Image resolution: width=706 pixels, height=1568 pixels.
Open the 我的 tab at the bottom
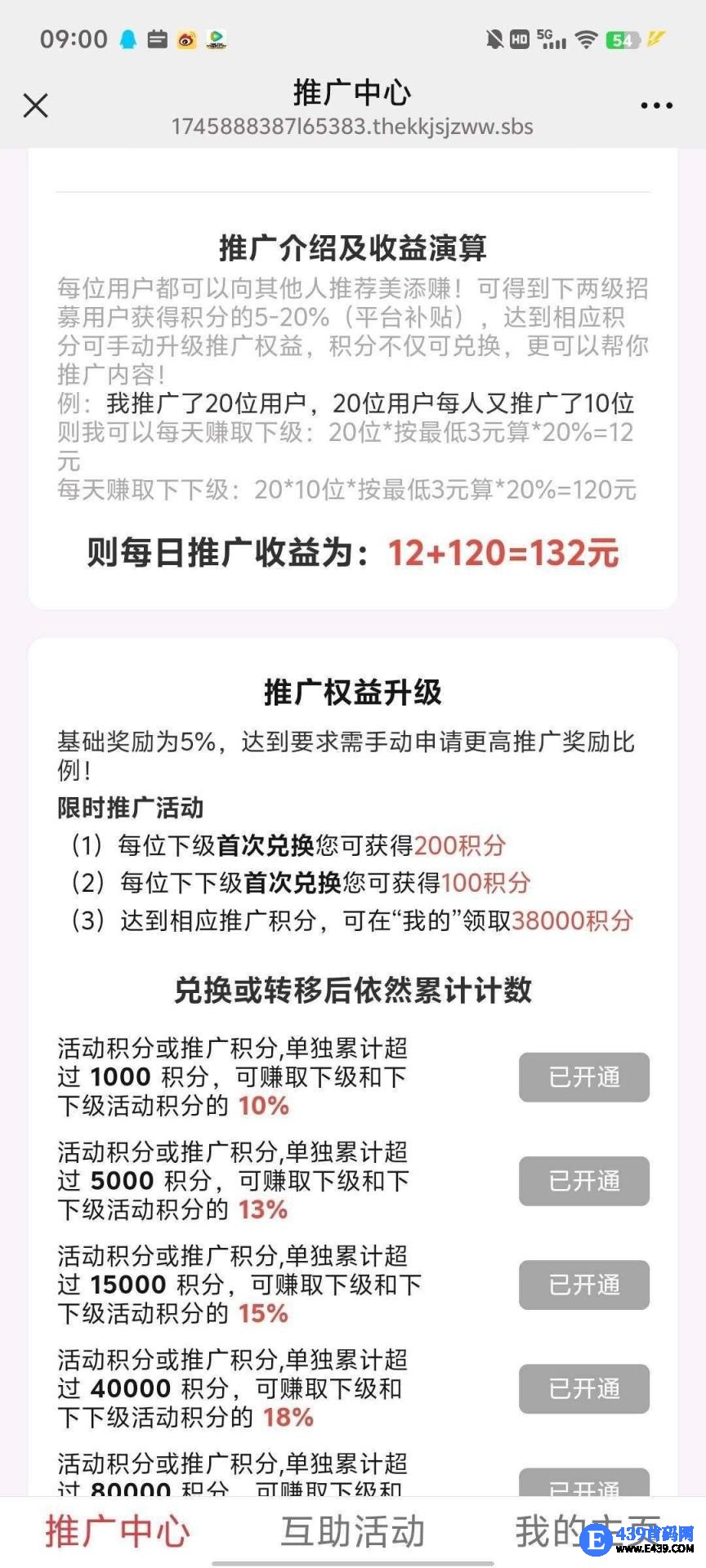coord(556,1531)
